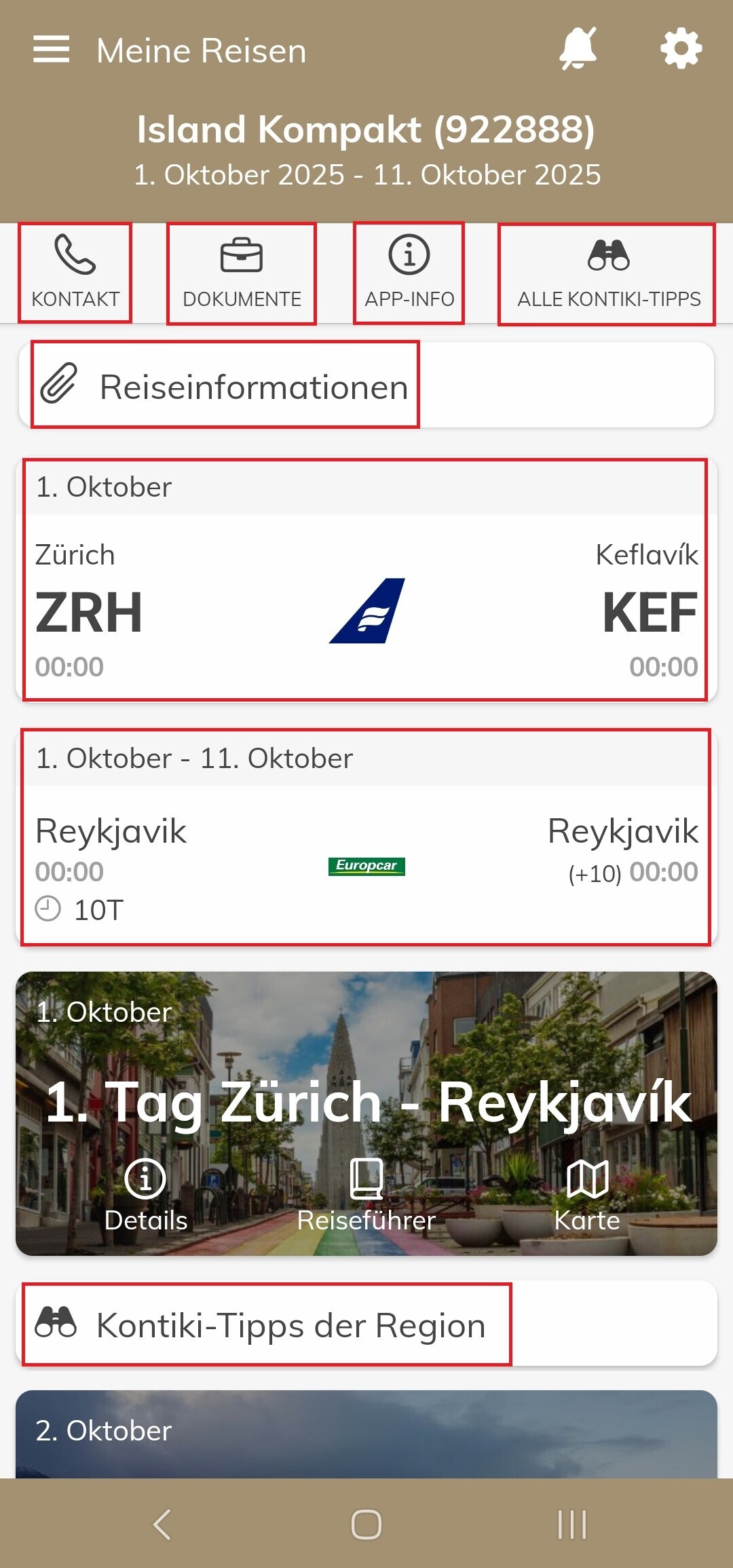733x1568 pixels.
Task: Open the hamburger menu
Action: (x=51, y=50)
